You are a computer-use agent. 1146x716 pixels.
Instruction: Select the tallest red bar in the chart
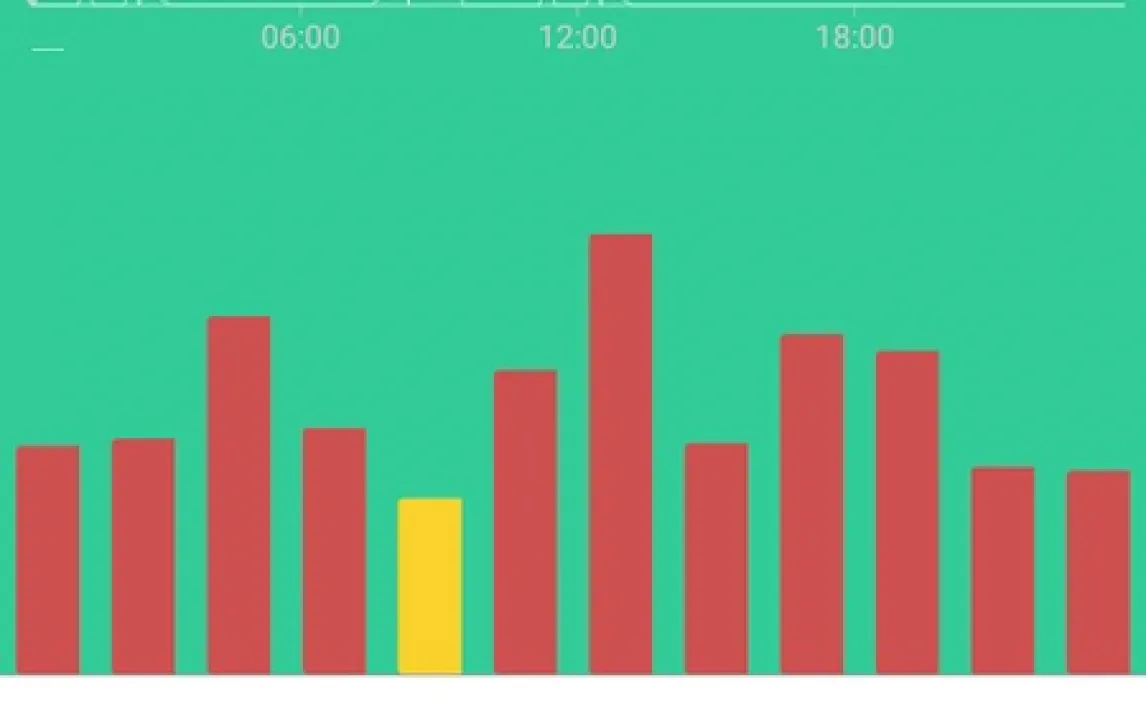point(621,454)
